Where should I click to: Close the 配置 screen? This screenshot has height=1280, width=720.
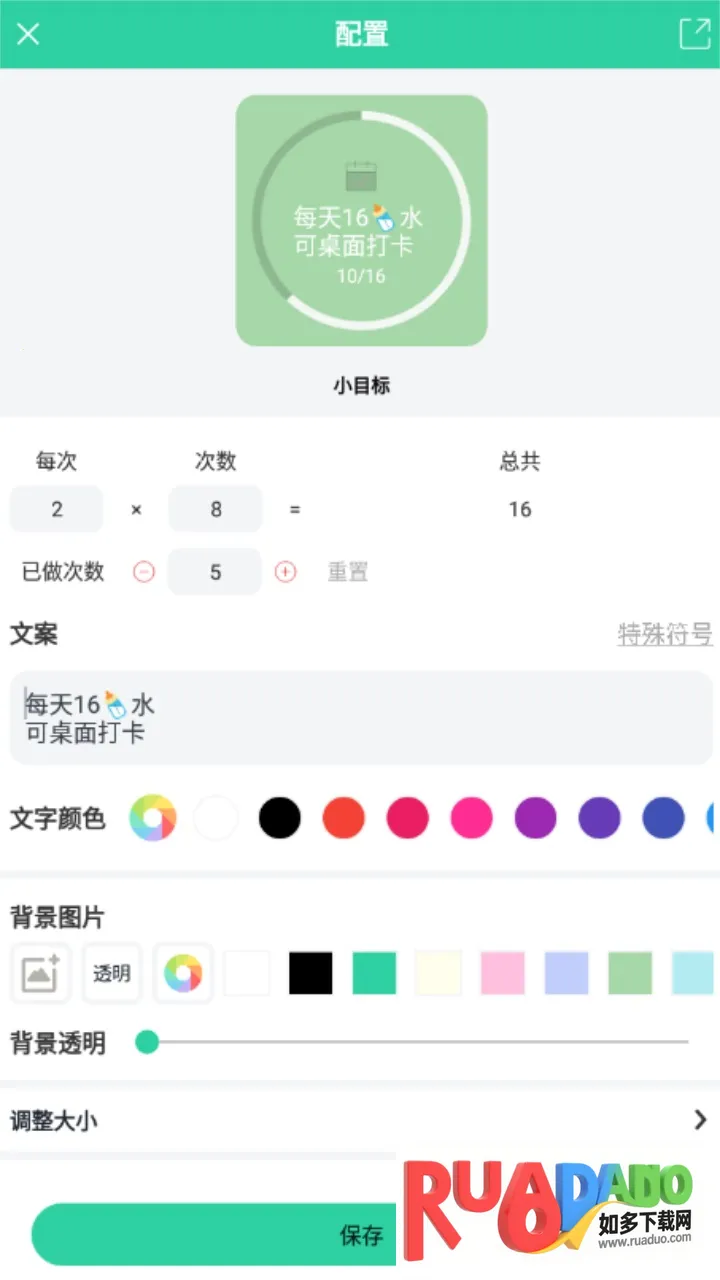pyautogui.click(x=28, y=34)
